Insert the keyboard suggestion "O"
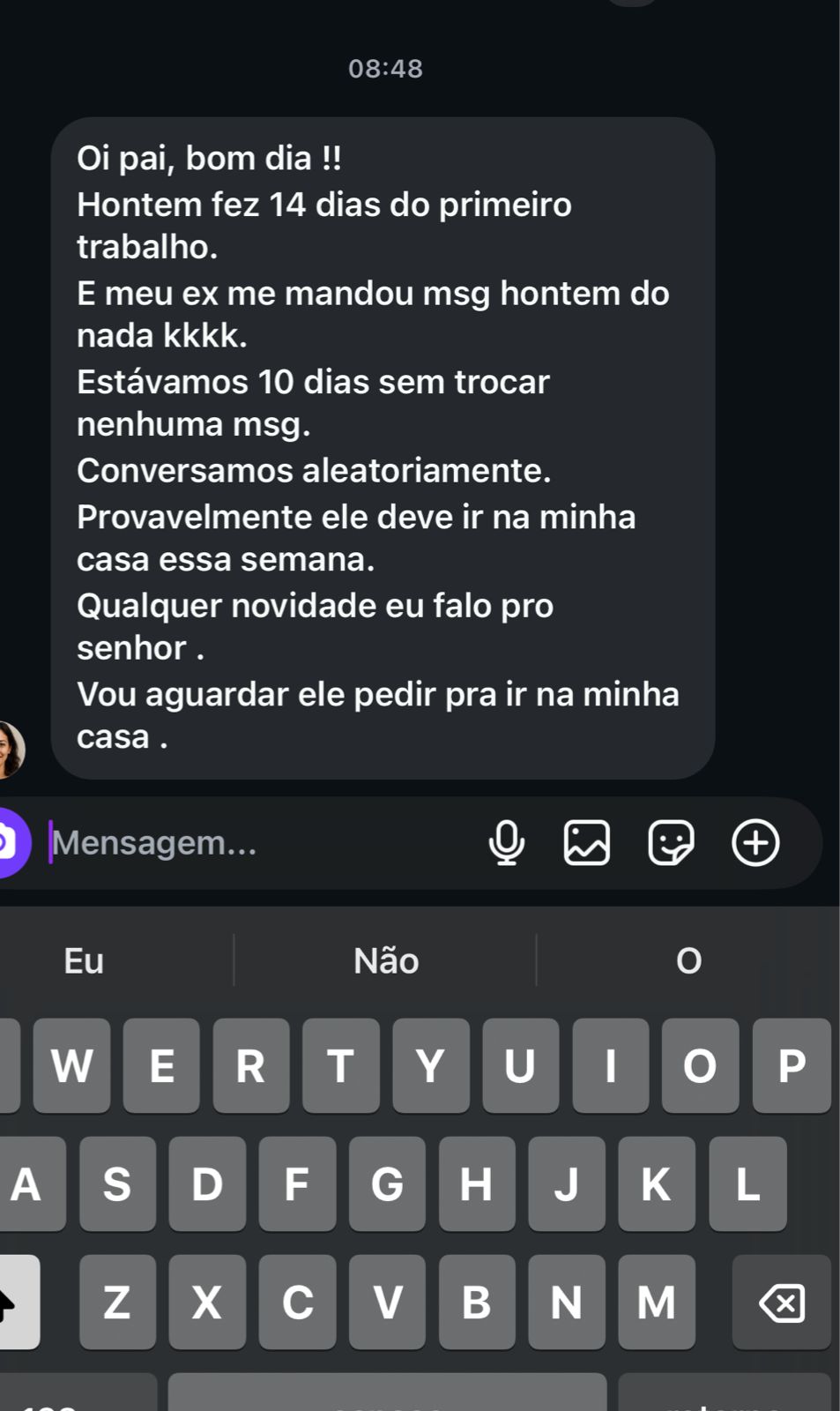Viewport: 840px width, 1411px height. [688, 960]
